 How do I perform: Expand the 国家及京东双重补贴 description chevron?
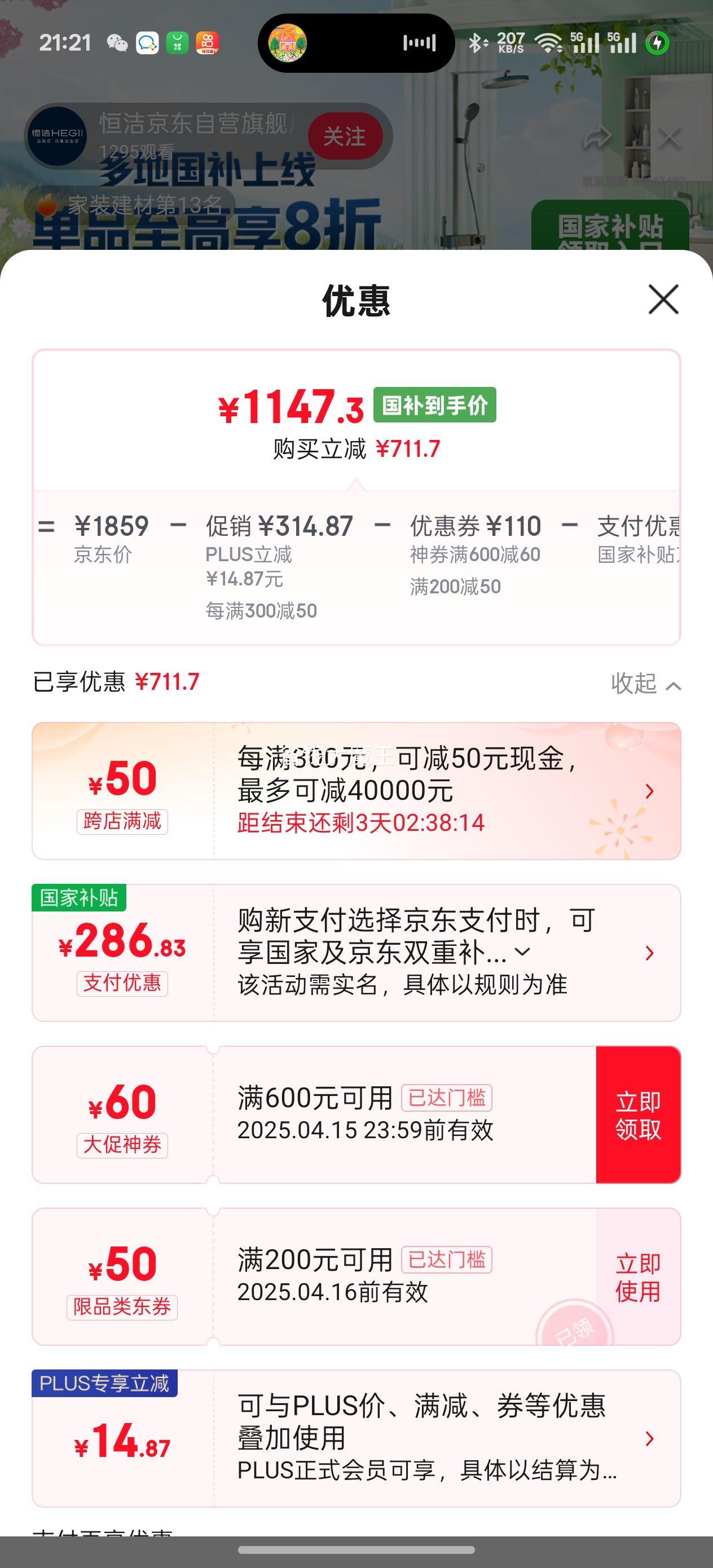pyautogui.click(x=525, y=953)
